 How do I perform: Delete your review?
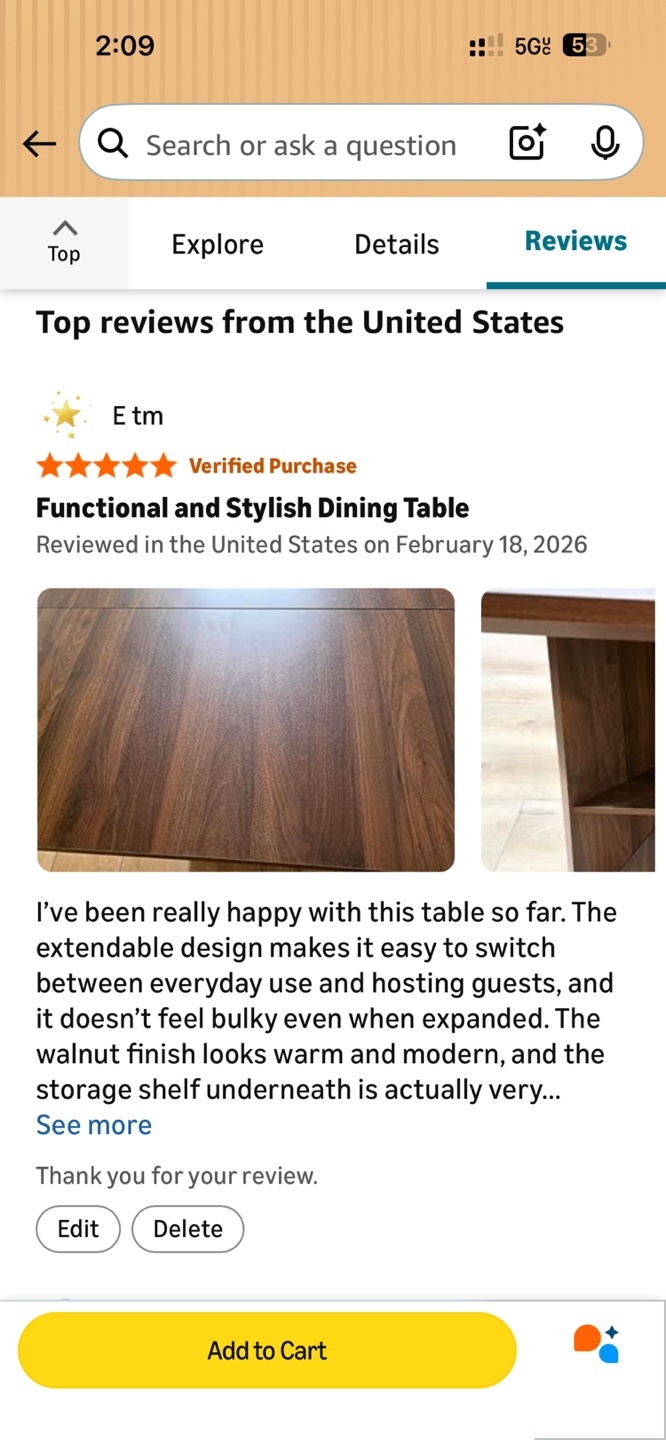[x=188, y=1229]
